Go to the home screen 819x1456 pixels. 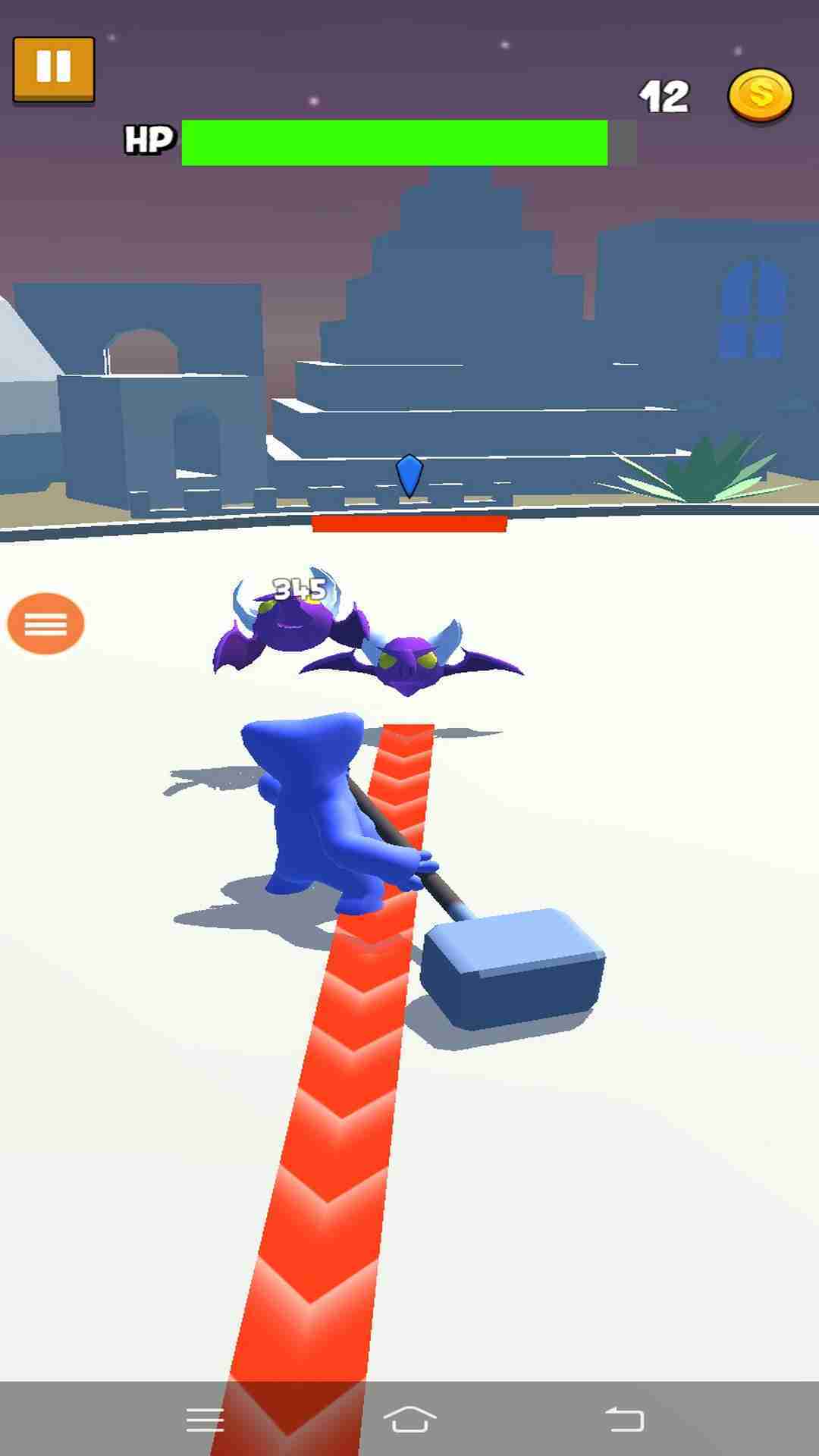[x=409, y=1418]
